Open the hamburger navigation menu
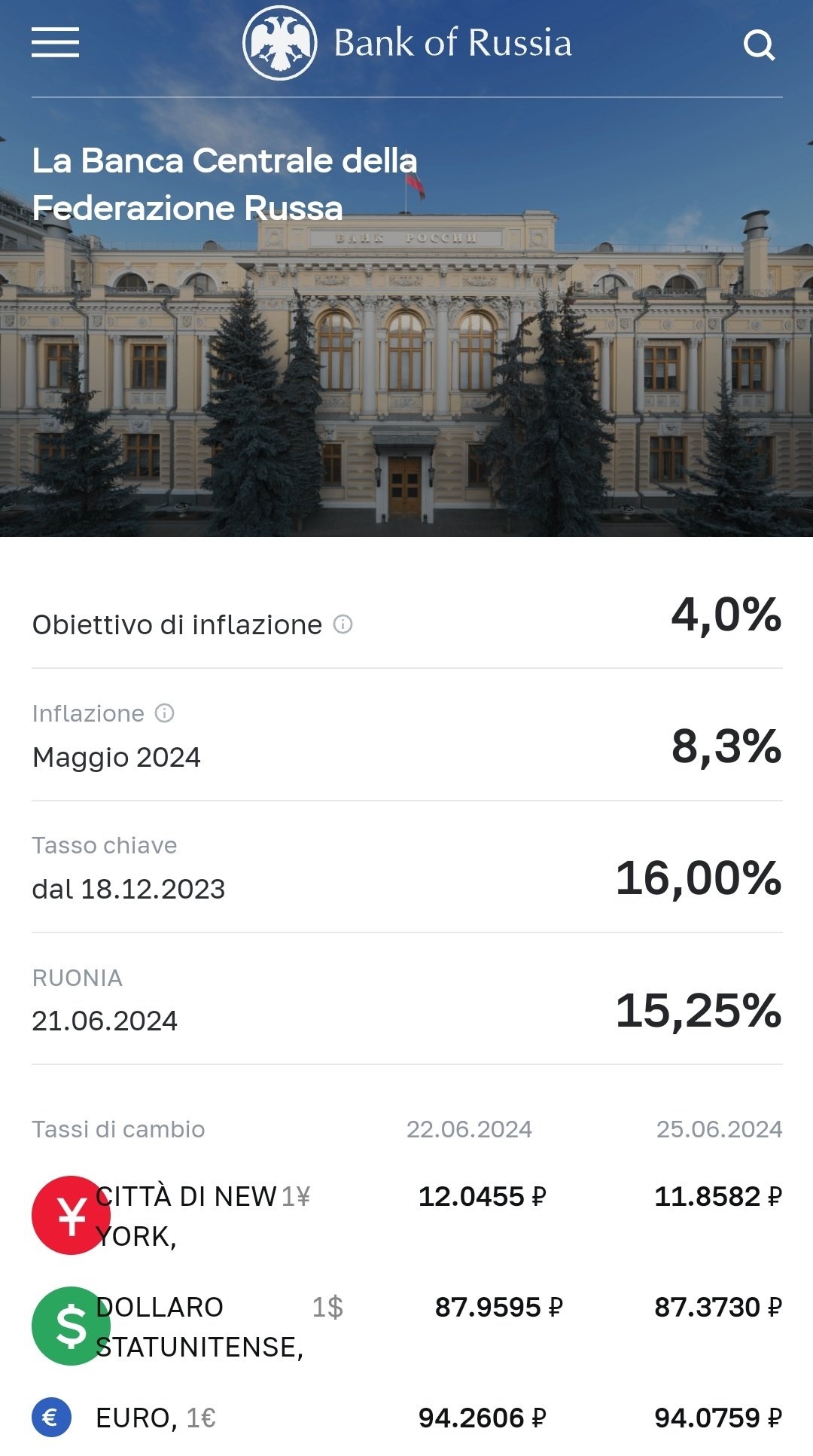Screen dimensions: 813x1456 (x=55, y=42)
